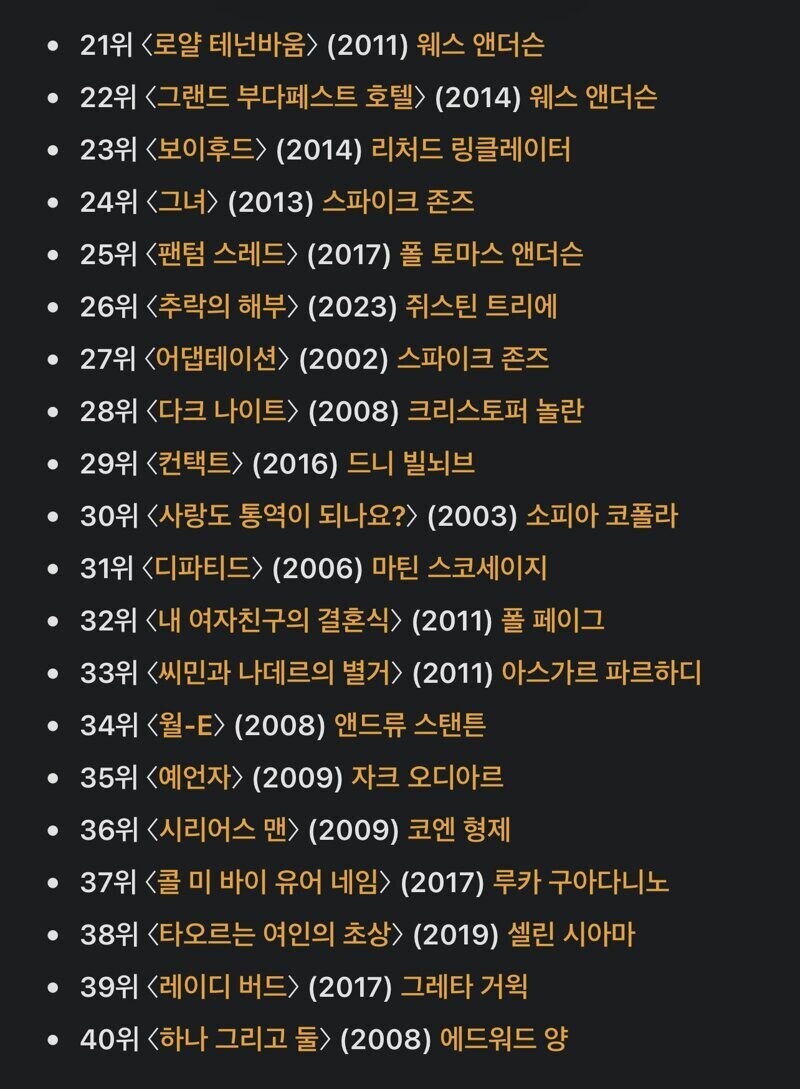Viewport: 800px width, 1089px height.
Task: Go to the 크리스토퍼 놀란 page
Action: click(495, 411)
